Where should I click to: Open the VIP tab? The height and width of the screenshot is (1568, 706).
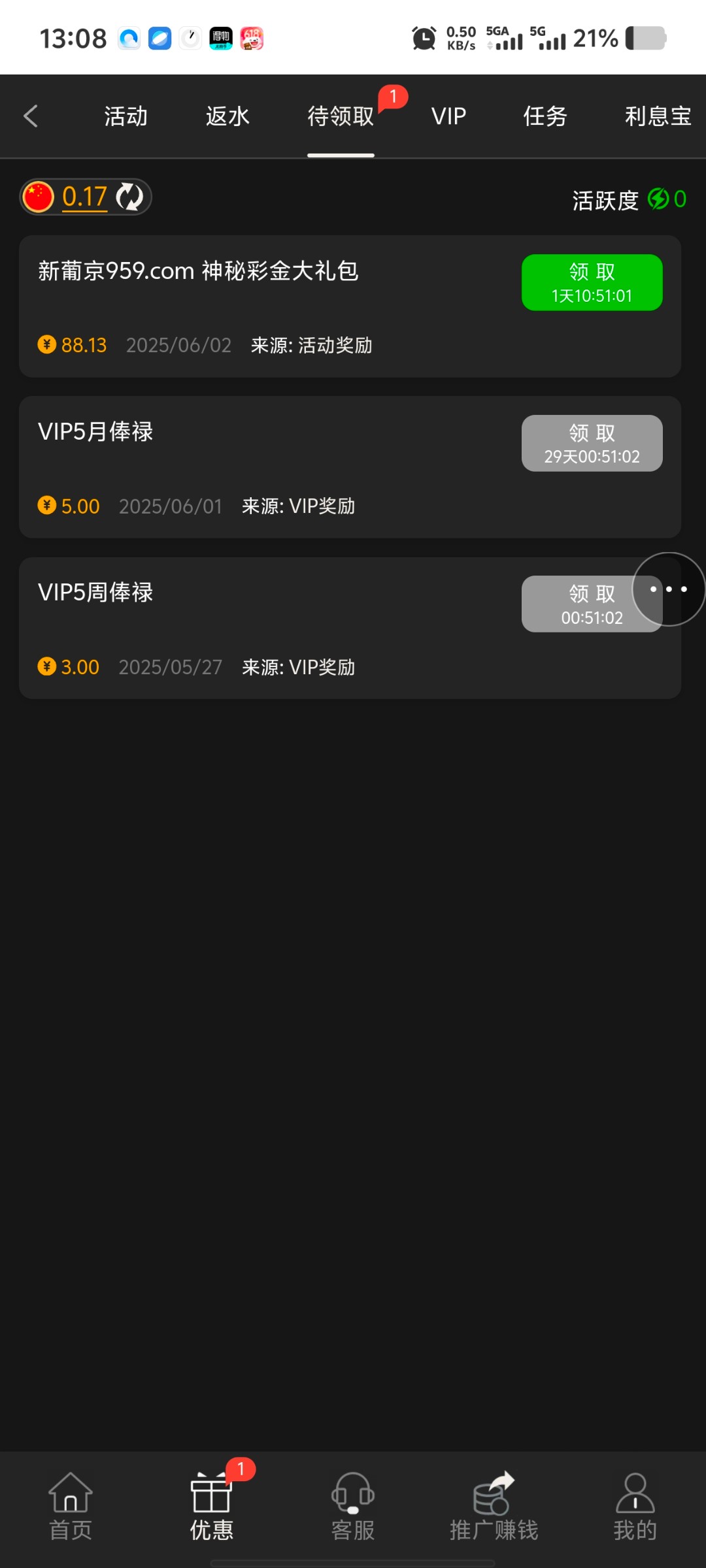[448, 116]
